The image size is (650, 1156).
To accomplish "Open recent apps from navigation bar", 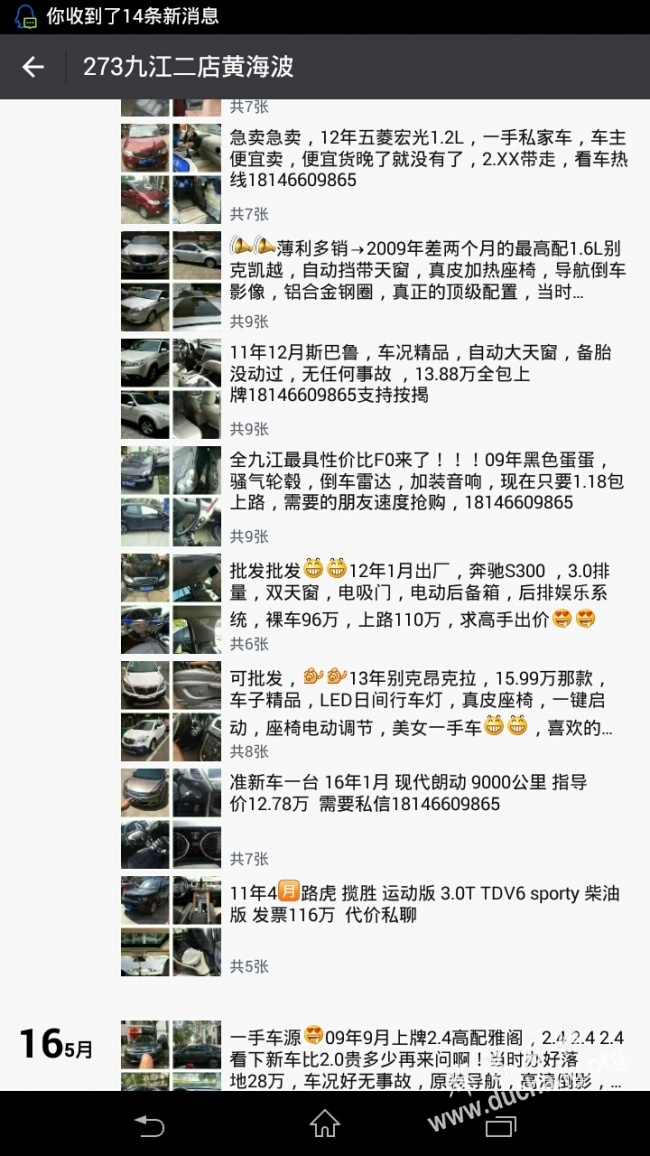I will (x=500, y=1124).
